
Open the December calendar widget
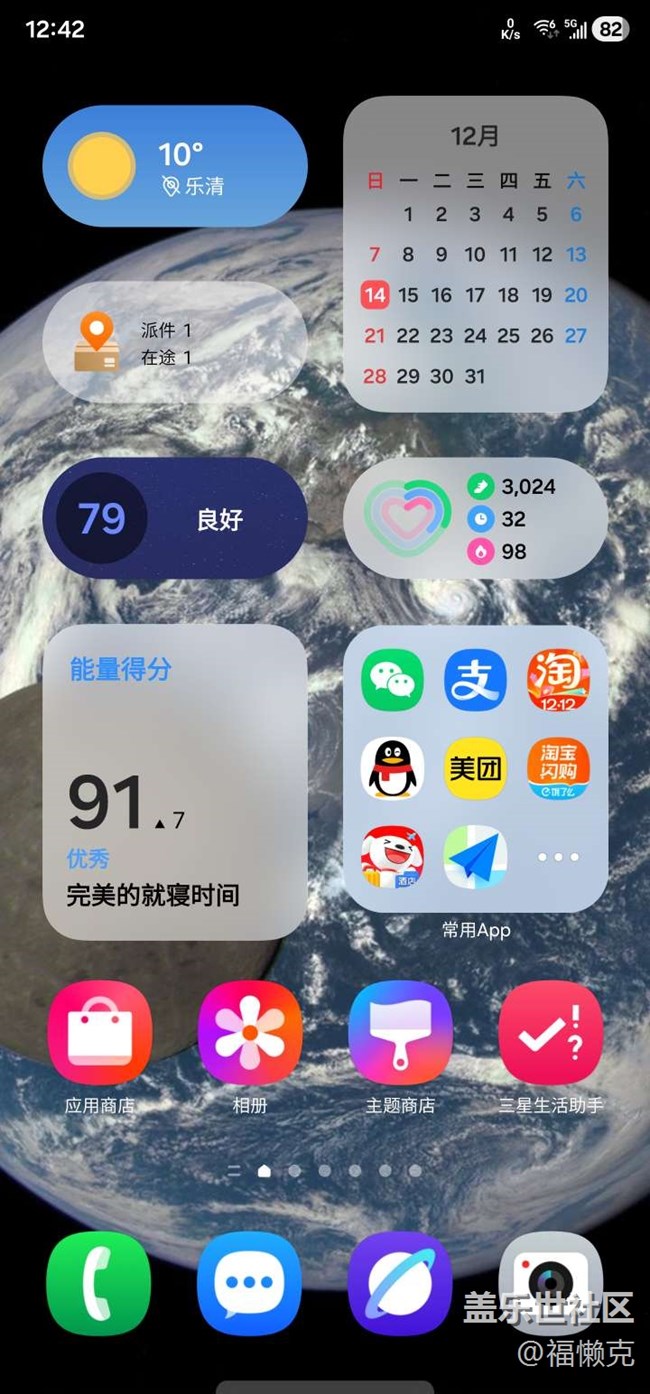[475, 254]
